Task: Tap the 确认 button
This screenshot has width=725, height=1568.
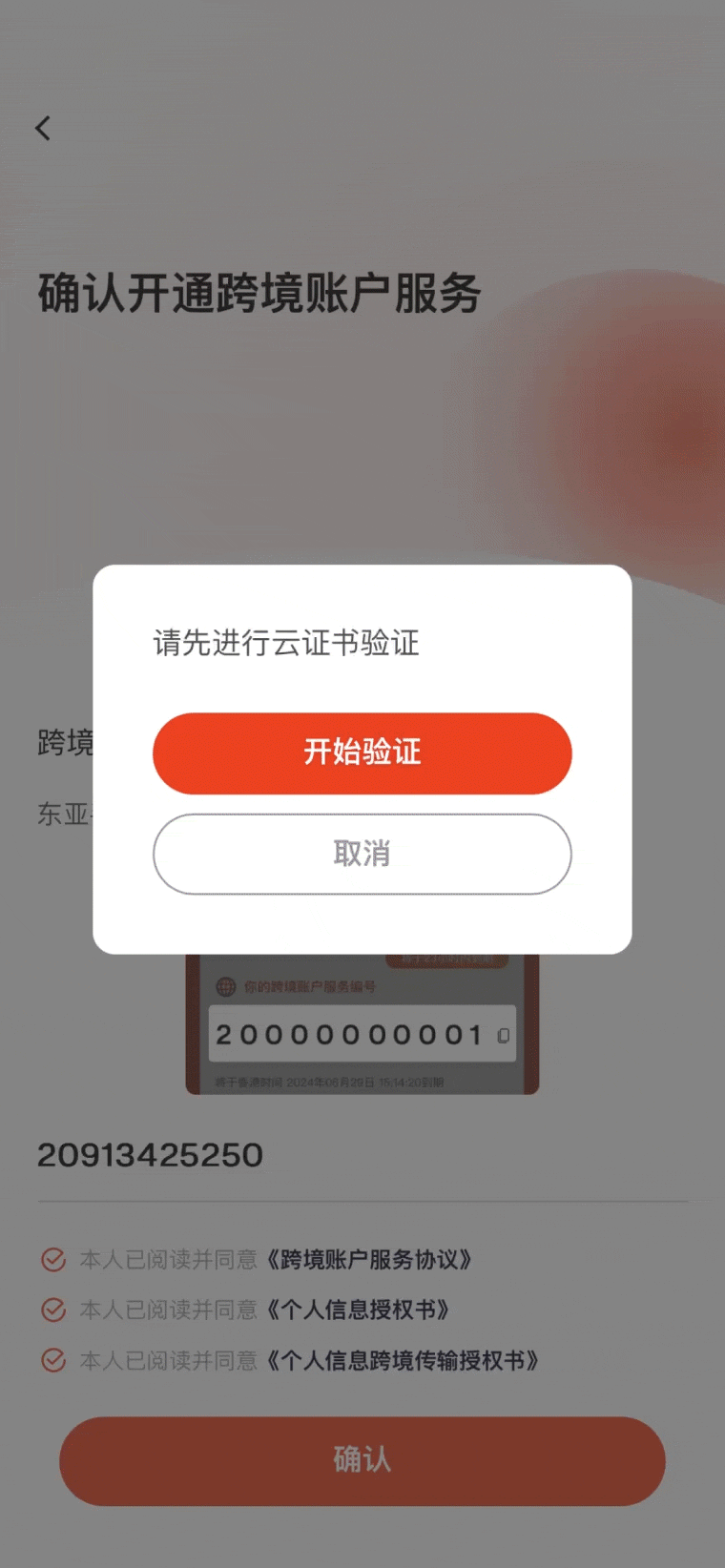Action: (x=362, y=1460)
